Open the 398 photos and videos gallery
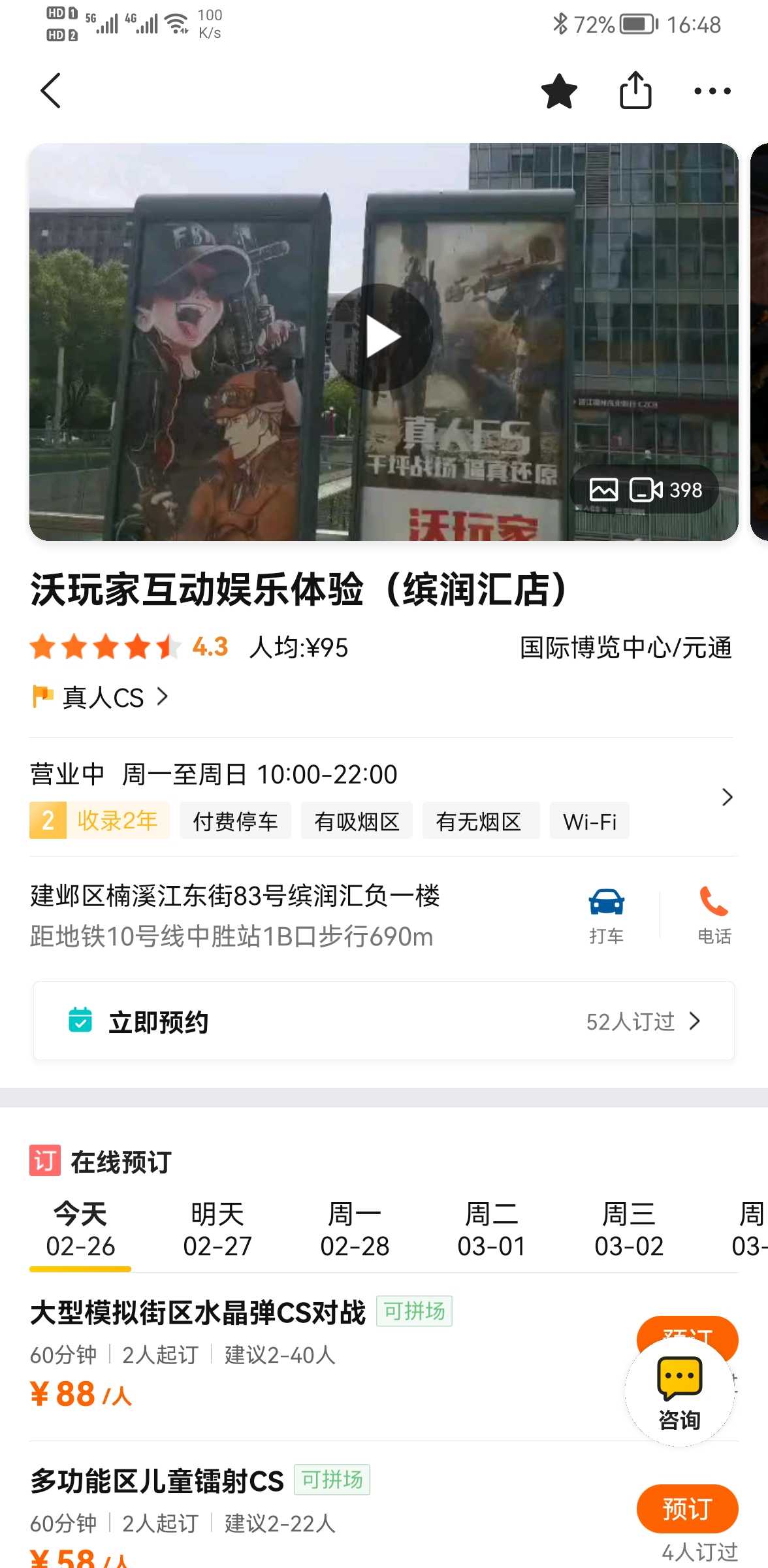 pos(645,490)
